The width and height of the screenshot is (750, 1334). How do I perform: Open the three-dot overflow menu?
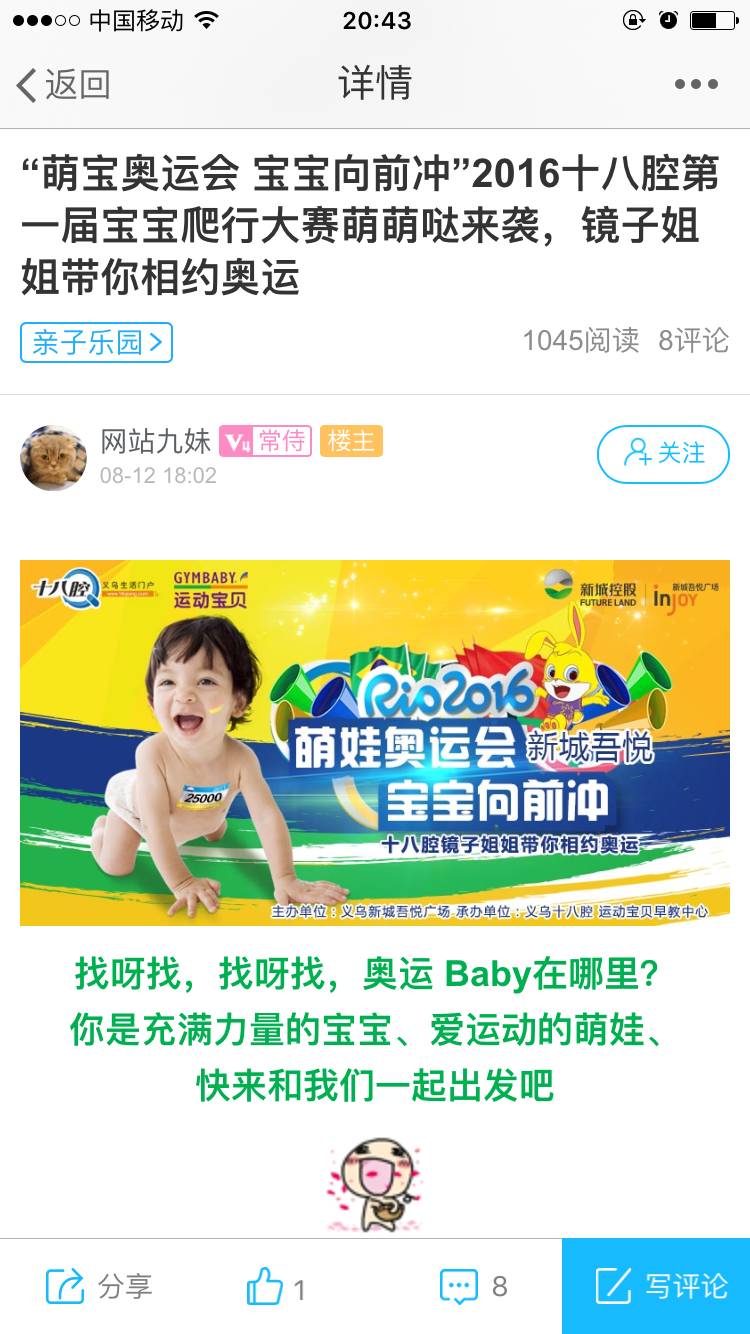click(x=696, y=85)
